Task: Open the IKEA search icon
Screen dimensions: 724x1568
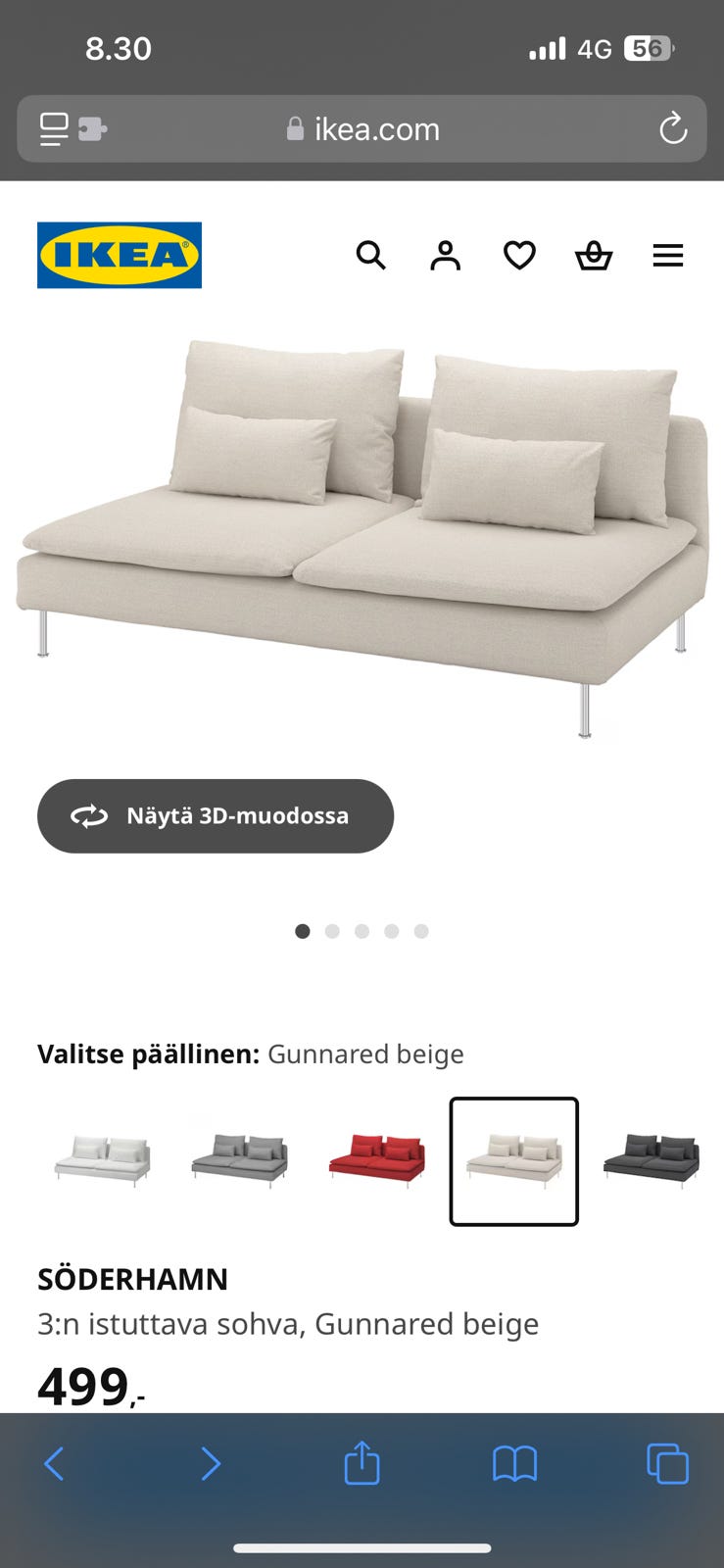Action: coord(370,256)
